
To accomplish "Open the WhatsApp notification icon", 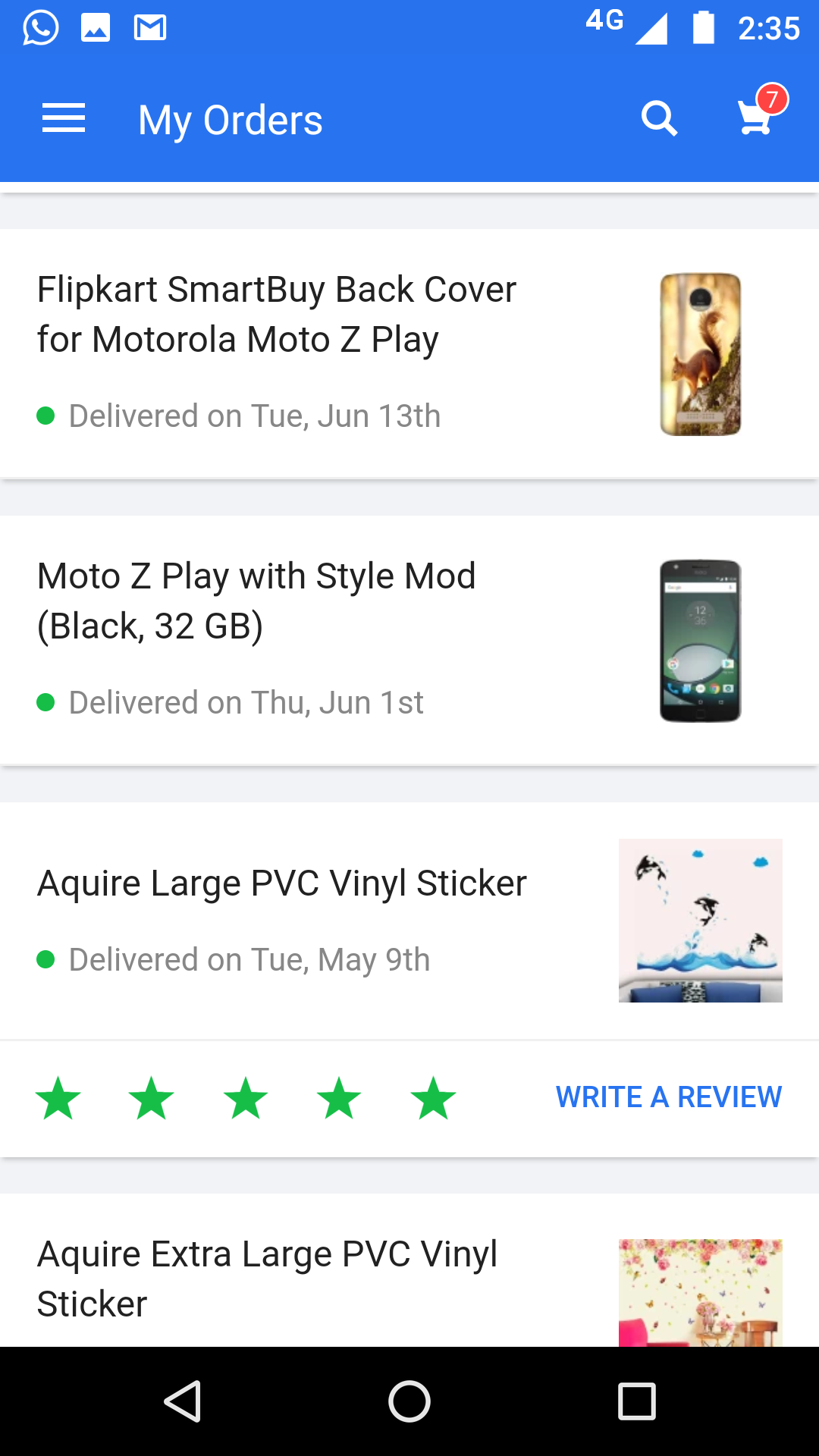I will (x=39, y=27).
